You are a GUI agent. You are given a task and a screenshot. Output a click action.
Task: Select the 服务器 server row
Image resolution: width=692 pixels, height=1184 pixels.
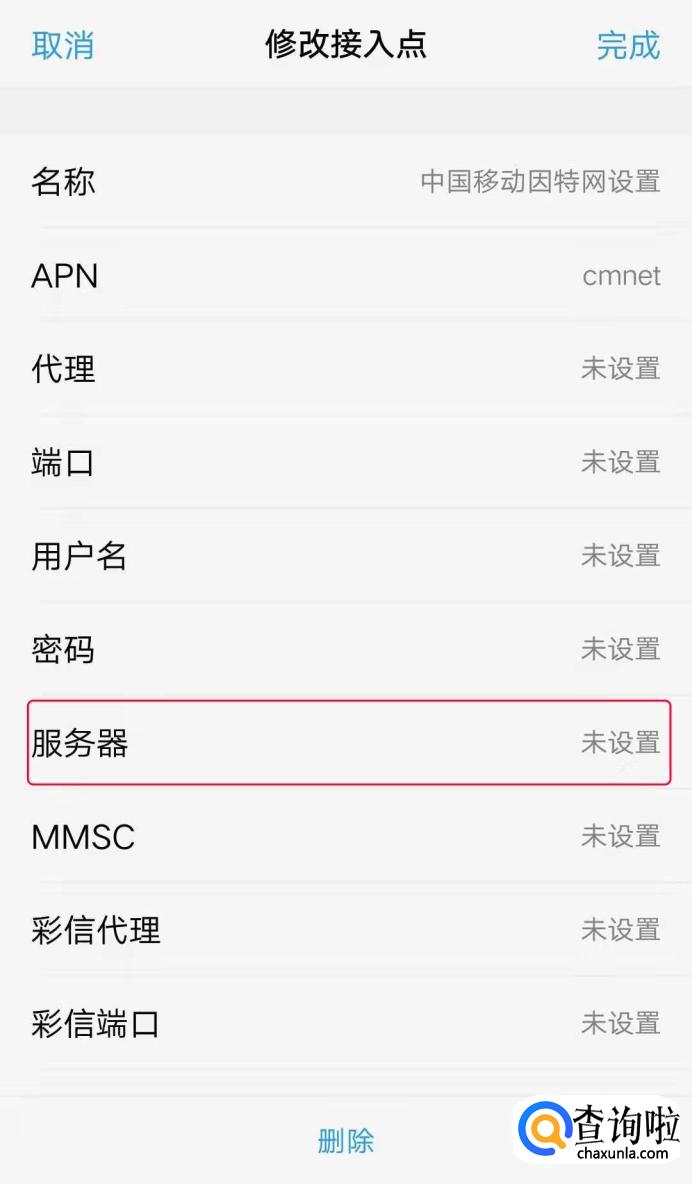pos(346,743)
